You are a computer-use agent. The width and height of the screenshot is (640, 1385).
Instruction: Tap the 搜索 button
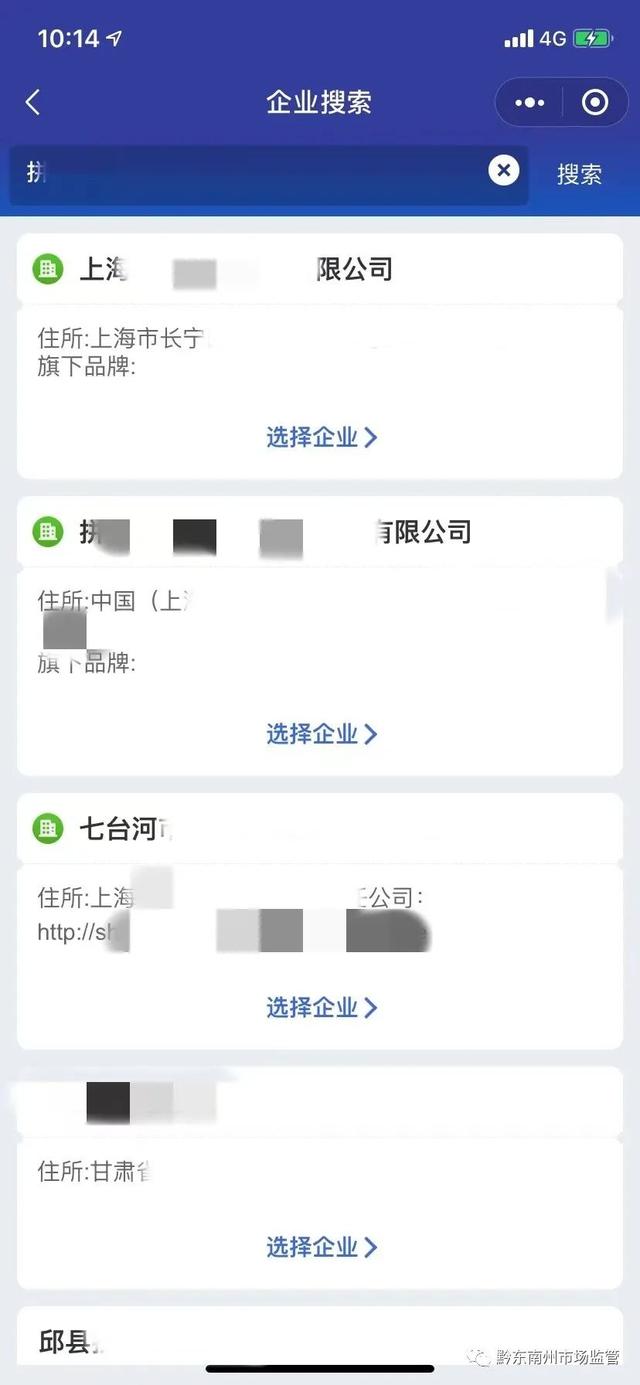[580, 174]
